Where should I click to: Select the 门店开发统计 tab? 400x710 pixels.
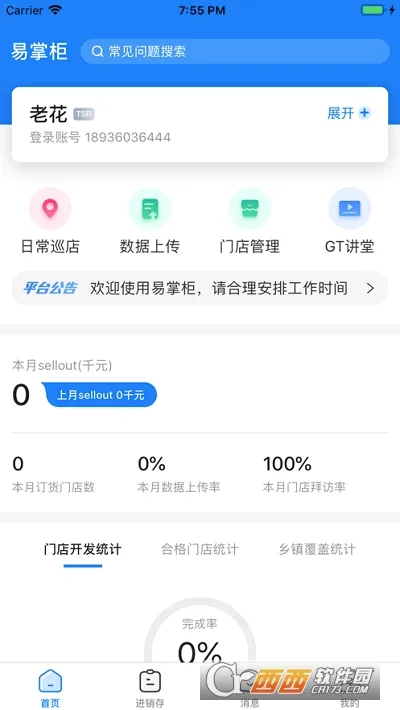(x=82, y=549)
